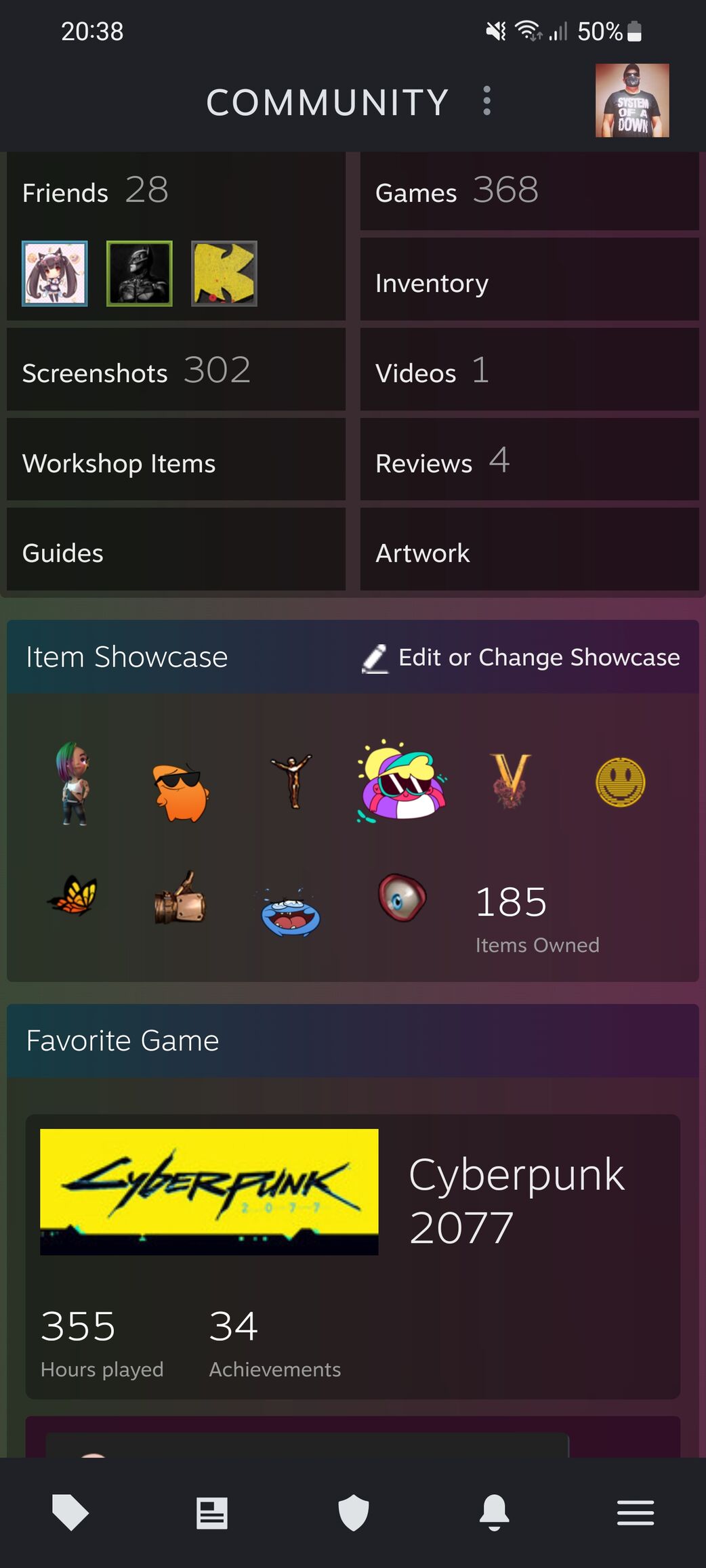Open the Community overflow menu

pos(486,101)
